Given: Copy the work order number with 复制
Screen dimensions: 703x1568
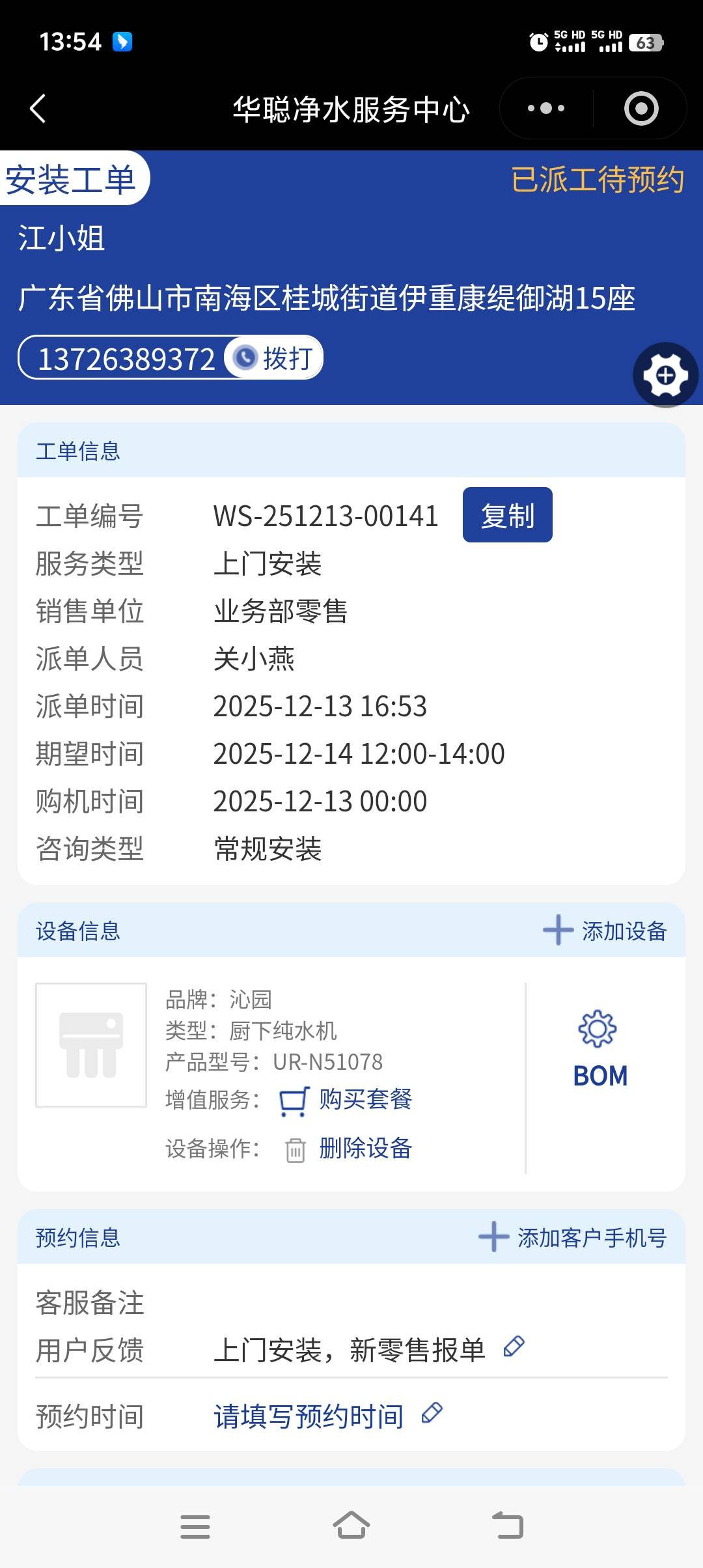Looking at the screenshot, I should pos(507,515).
